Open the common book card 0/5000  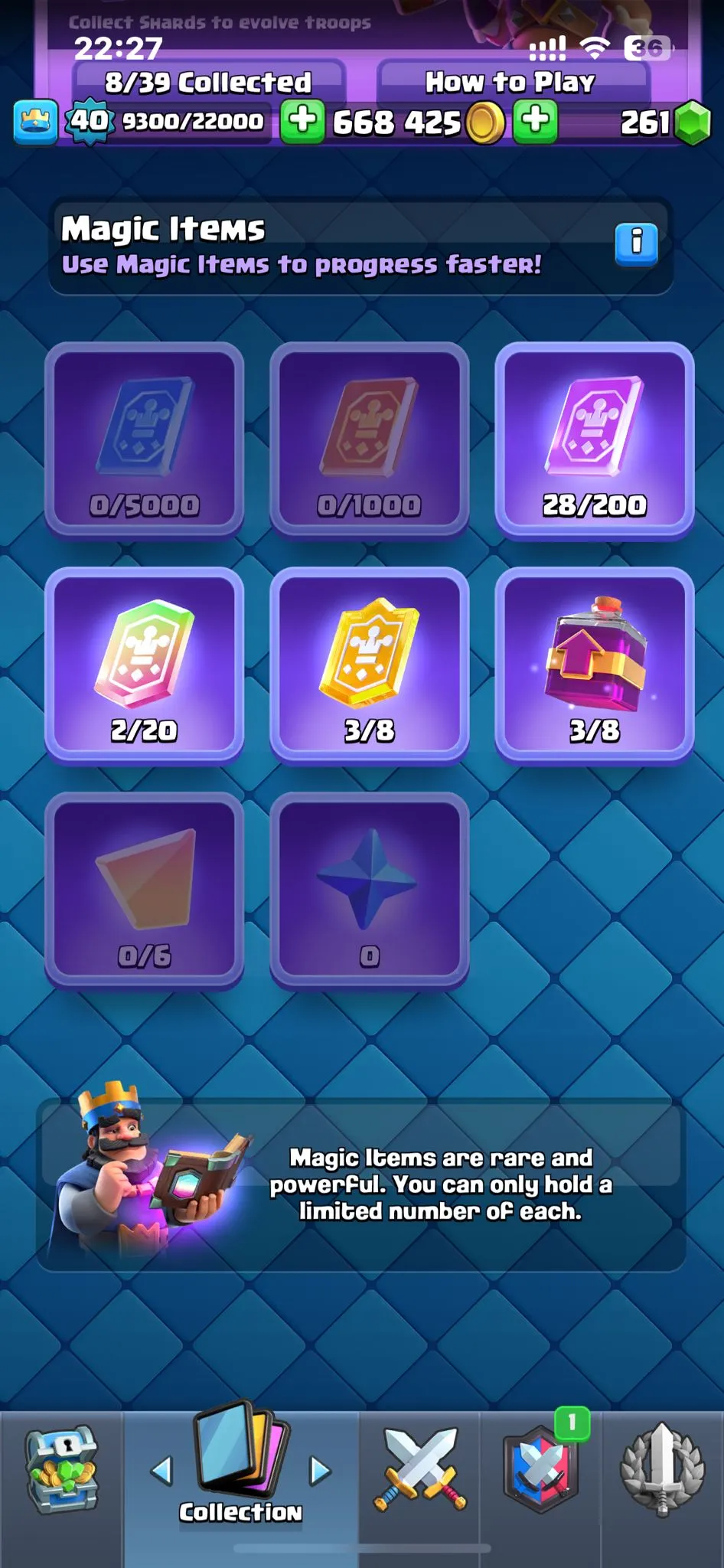coord(144,439)
